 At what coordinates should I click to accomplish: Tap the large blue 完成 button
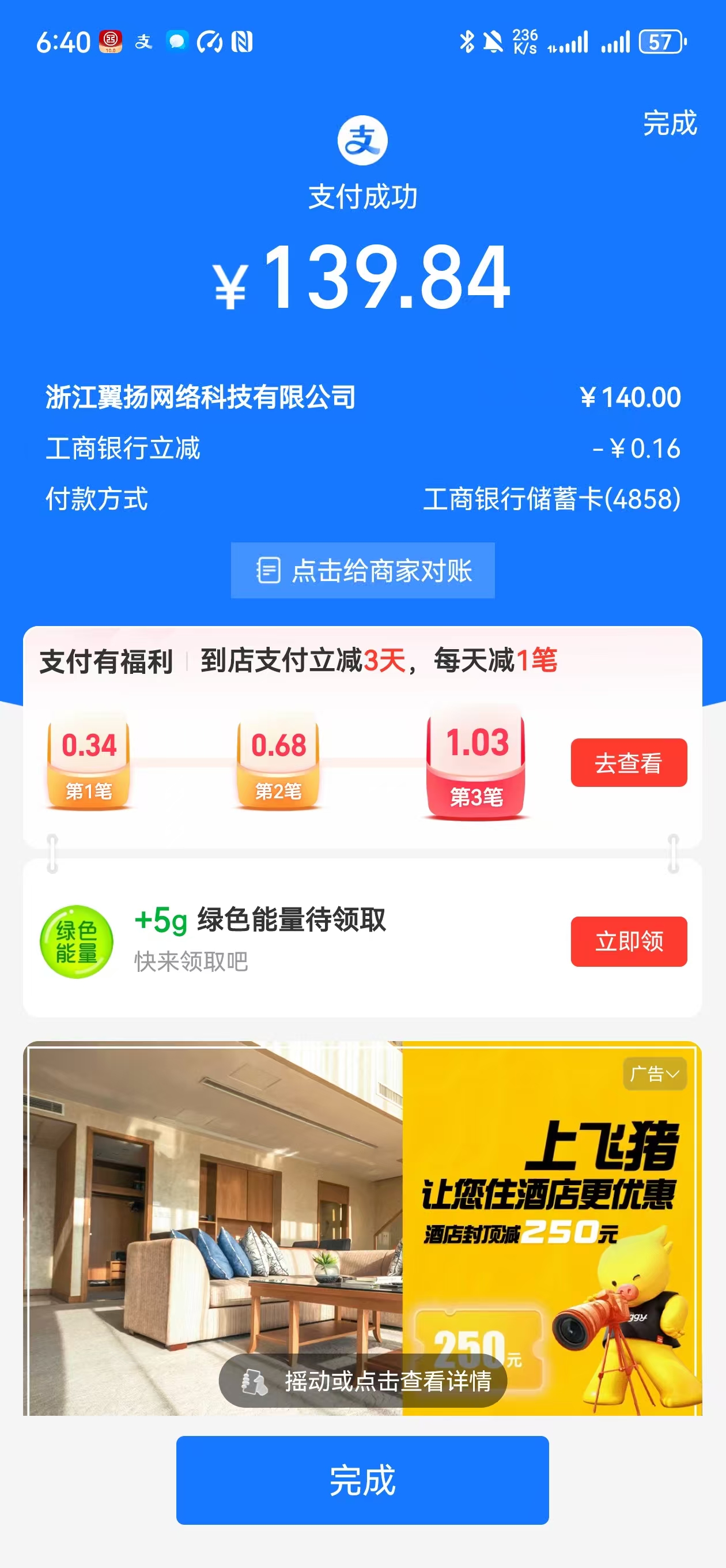point(362,1480)
